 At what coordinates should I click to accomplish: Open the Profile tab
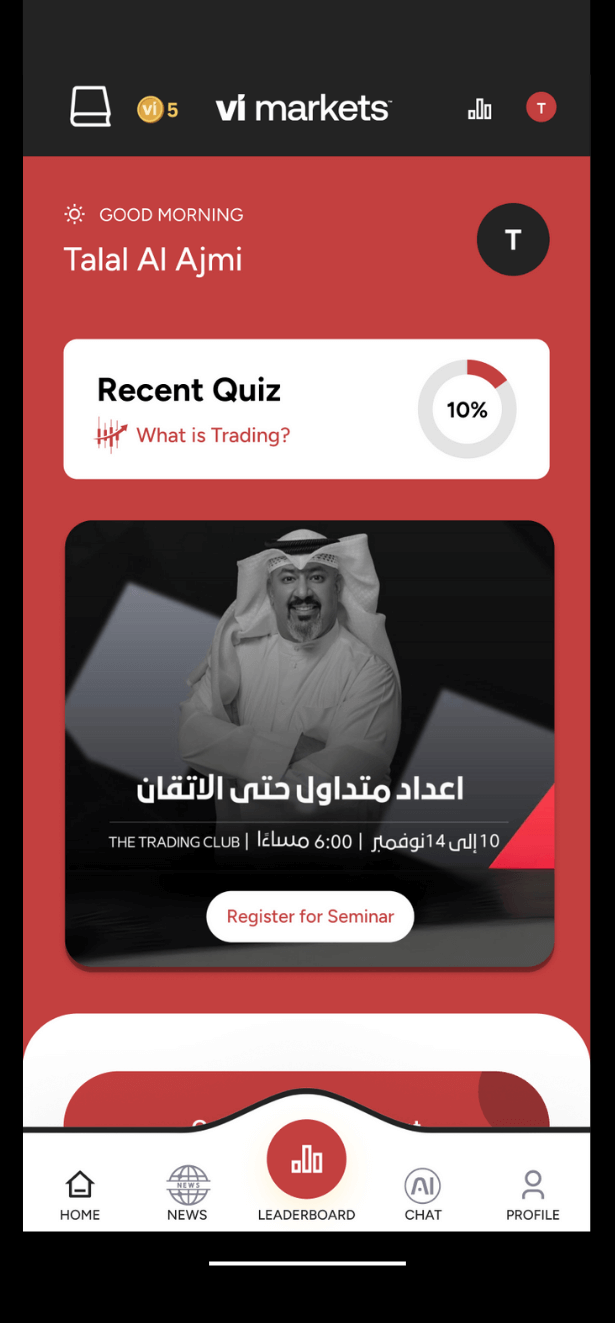532,1195
